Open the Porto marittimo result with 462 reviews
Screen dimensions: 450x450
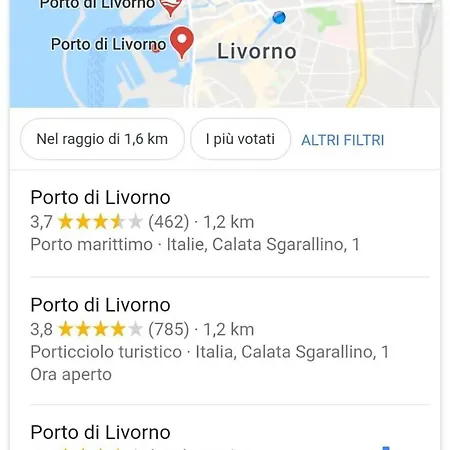point(225,221)
